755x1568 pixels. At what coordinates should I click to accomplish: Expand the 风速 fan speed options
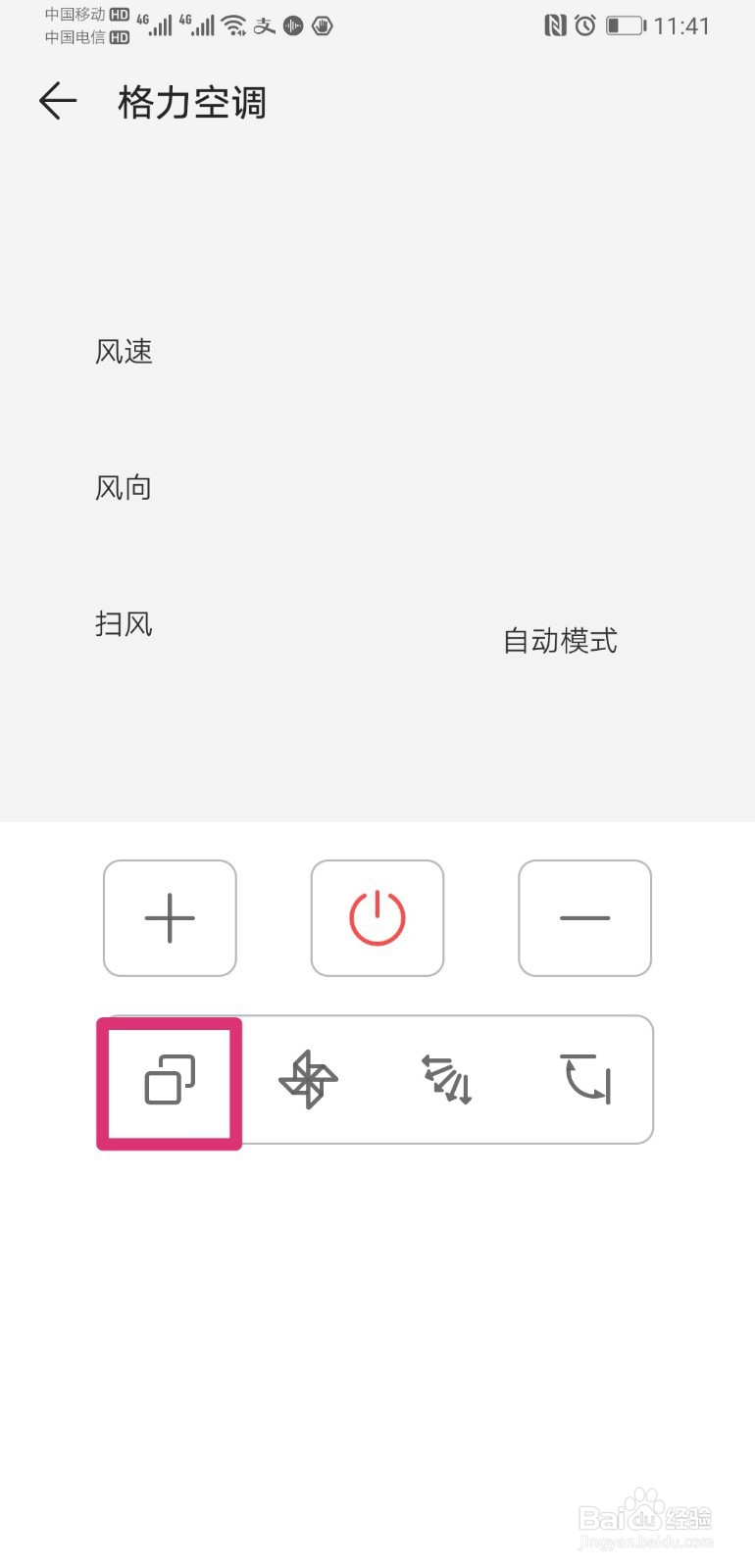click(124, 351)
